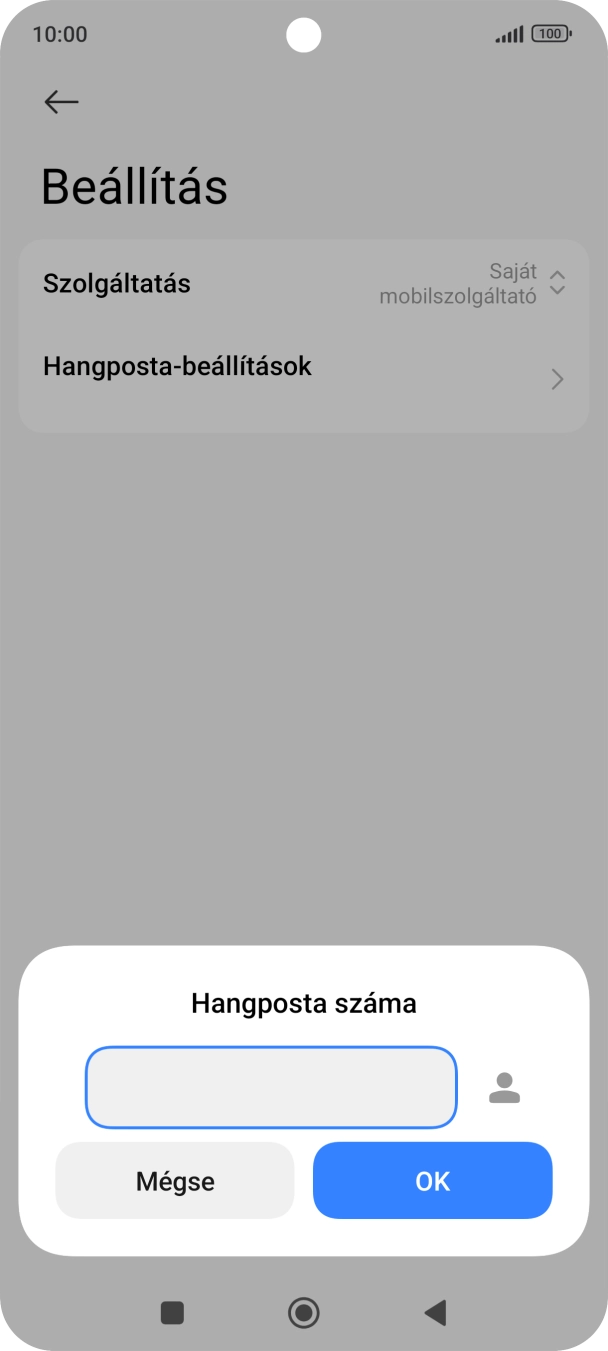Tap the Hangposta száma input field
This screenshot has height=1351, width=608.
pos(271,1087)
